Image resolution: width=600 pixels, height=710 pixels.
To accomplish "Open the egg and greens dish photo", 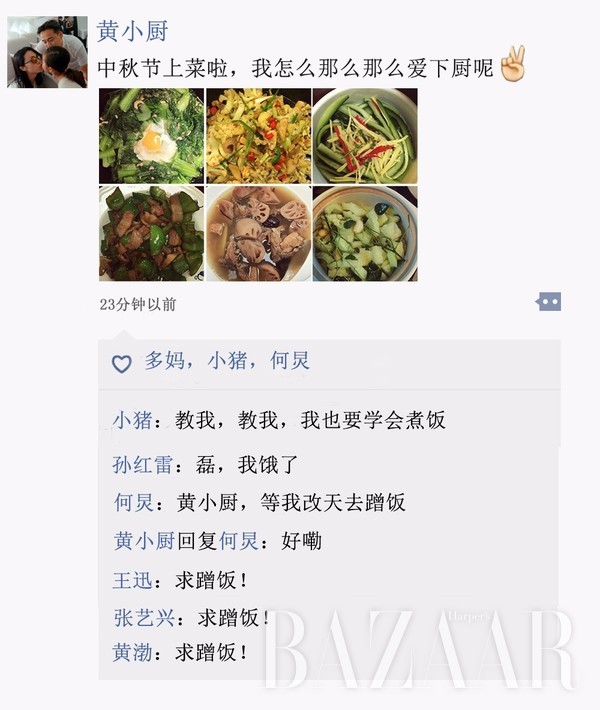I will click(x=151, y=135).
